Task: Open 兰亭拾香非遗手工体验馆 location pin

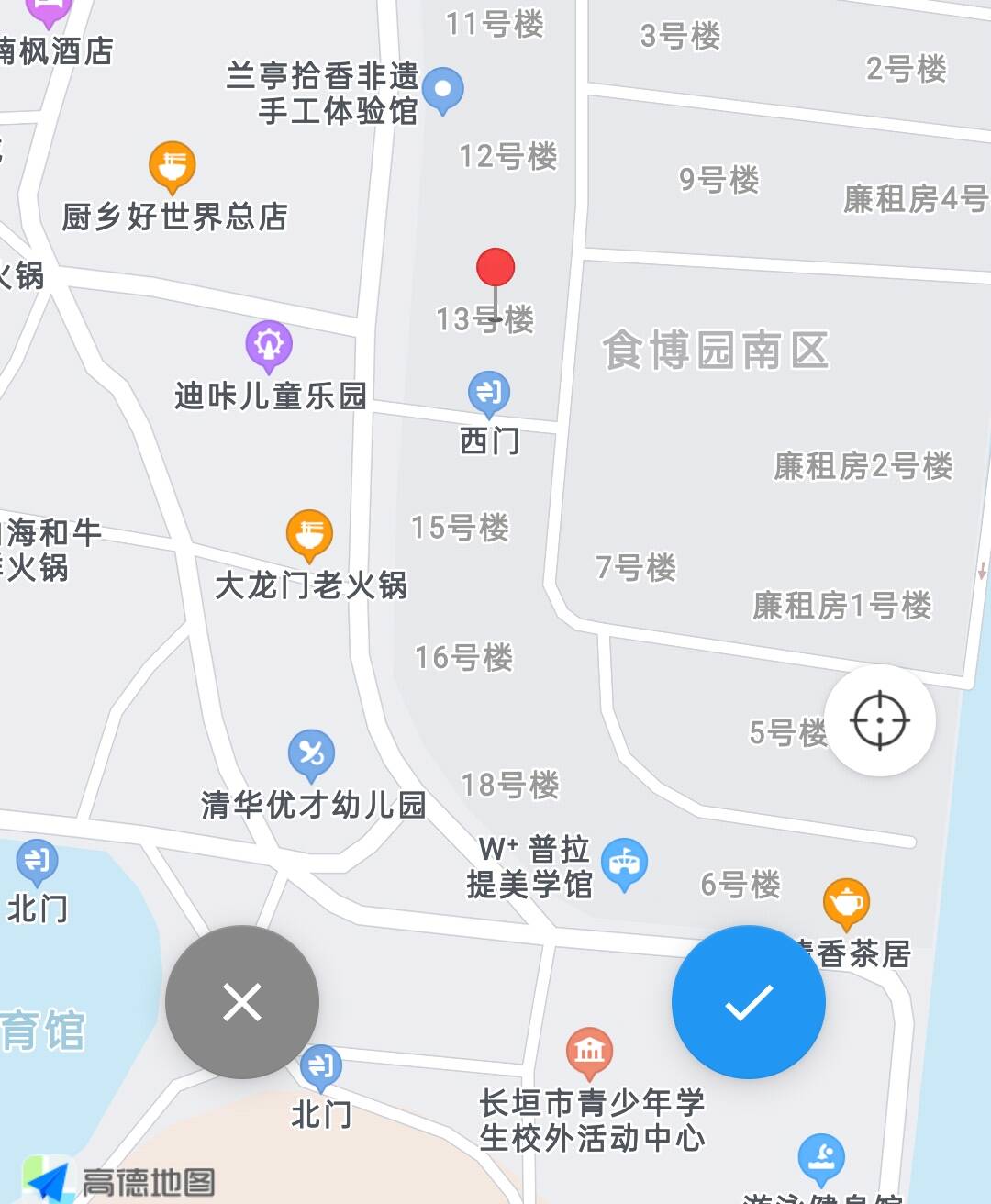Action: tap(443, 90)
